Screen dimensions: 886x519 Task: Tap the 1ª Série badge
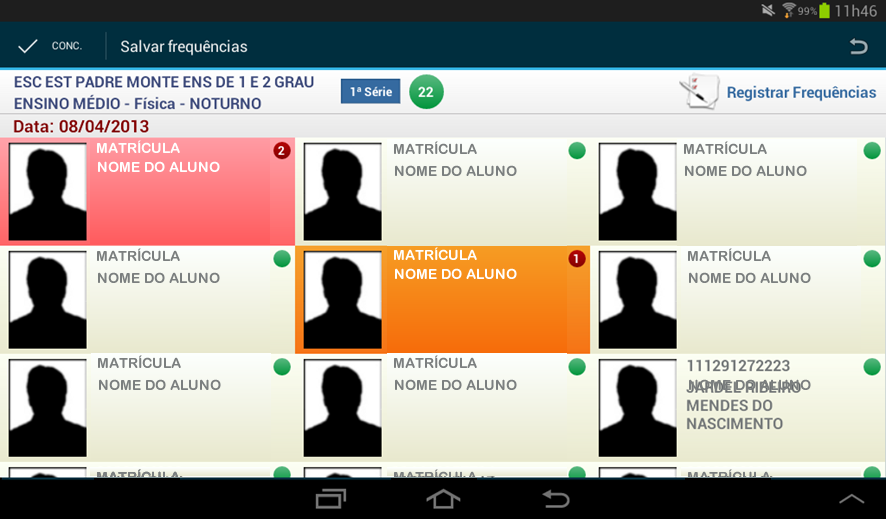click(370, 92)
